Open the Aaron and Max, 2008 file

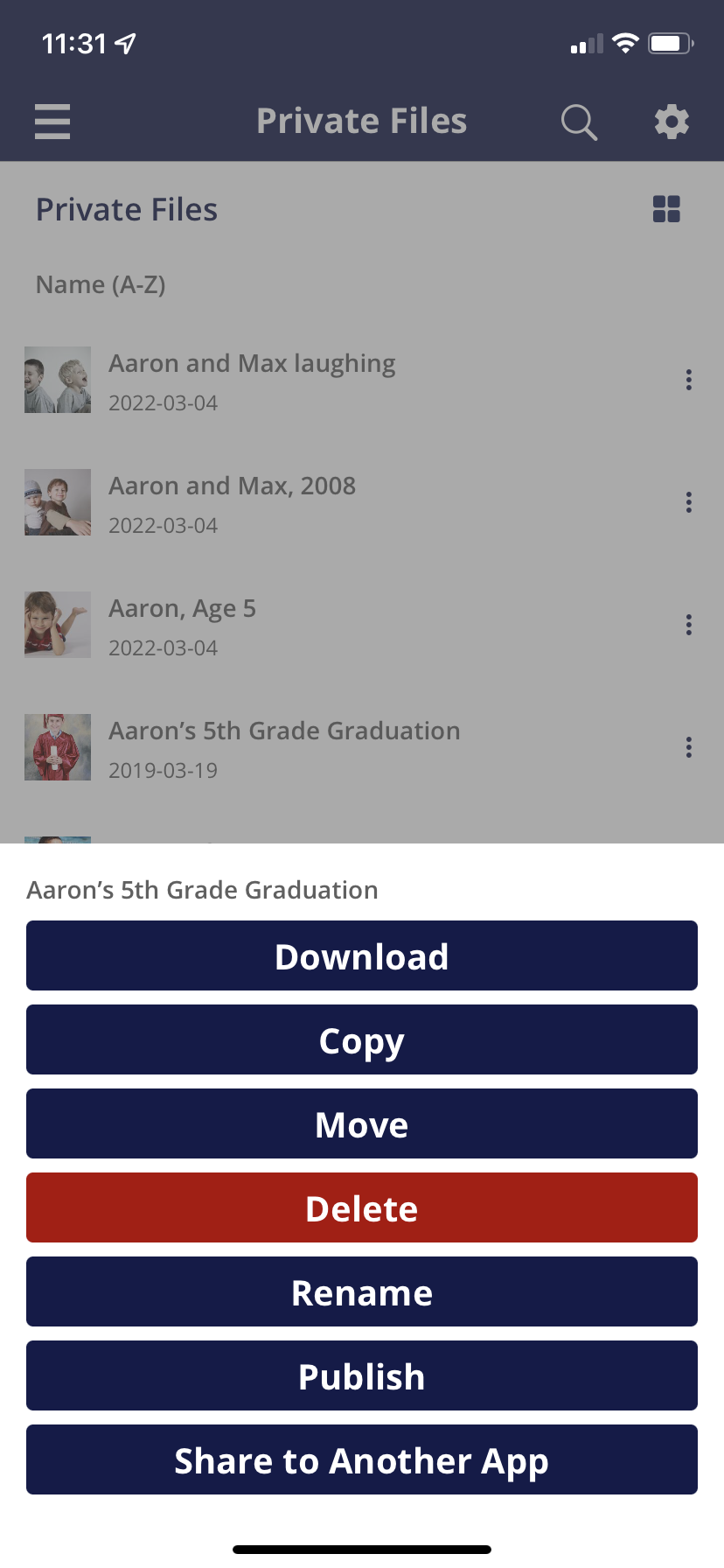(232, 486)
